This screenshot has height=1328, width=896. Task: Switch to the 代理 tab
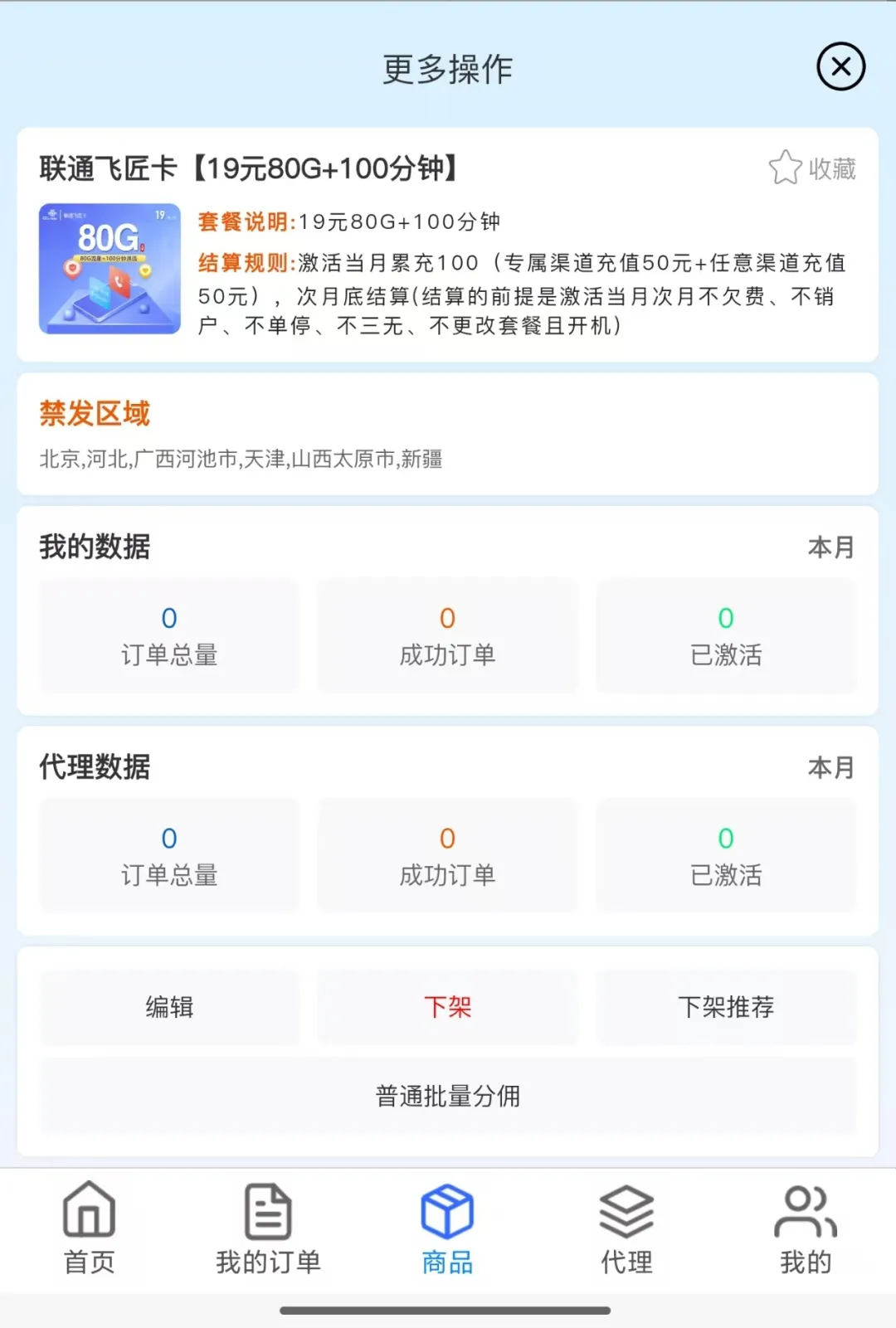coord(626,1228)
